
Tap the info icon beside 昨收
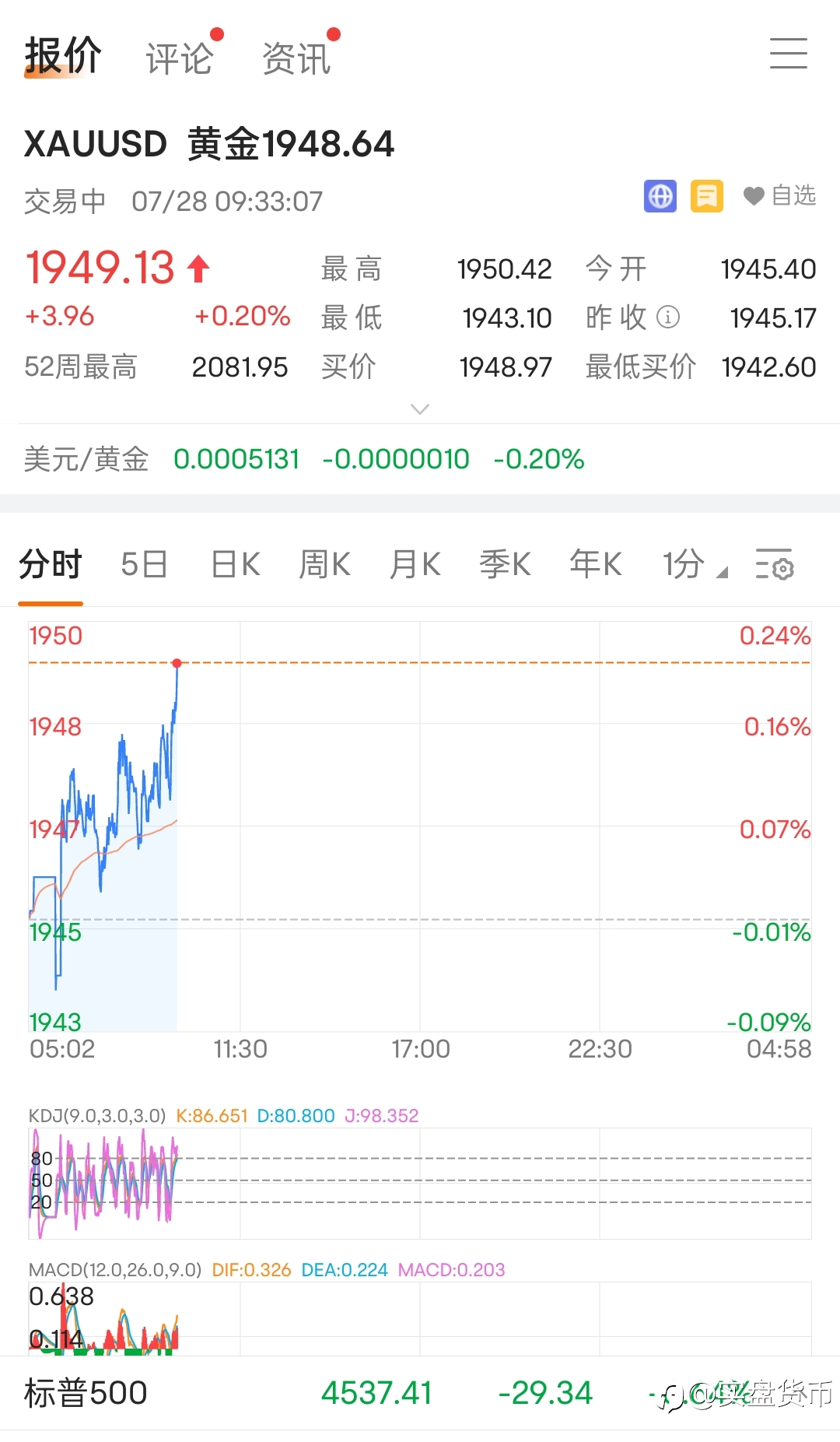point(668,317)
